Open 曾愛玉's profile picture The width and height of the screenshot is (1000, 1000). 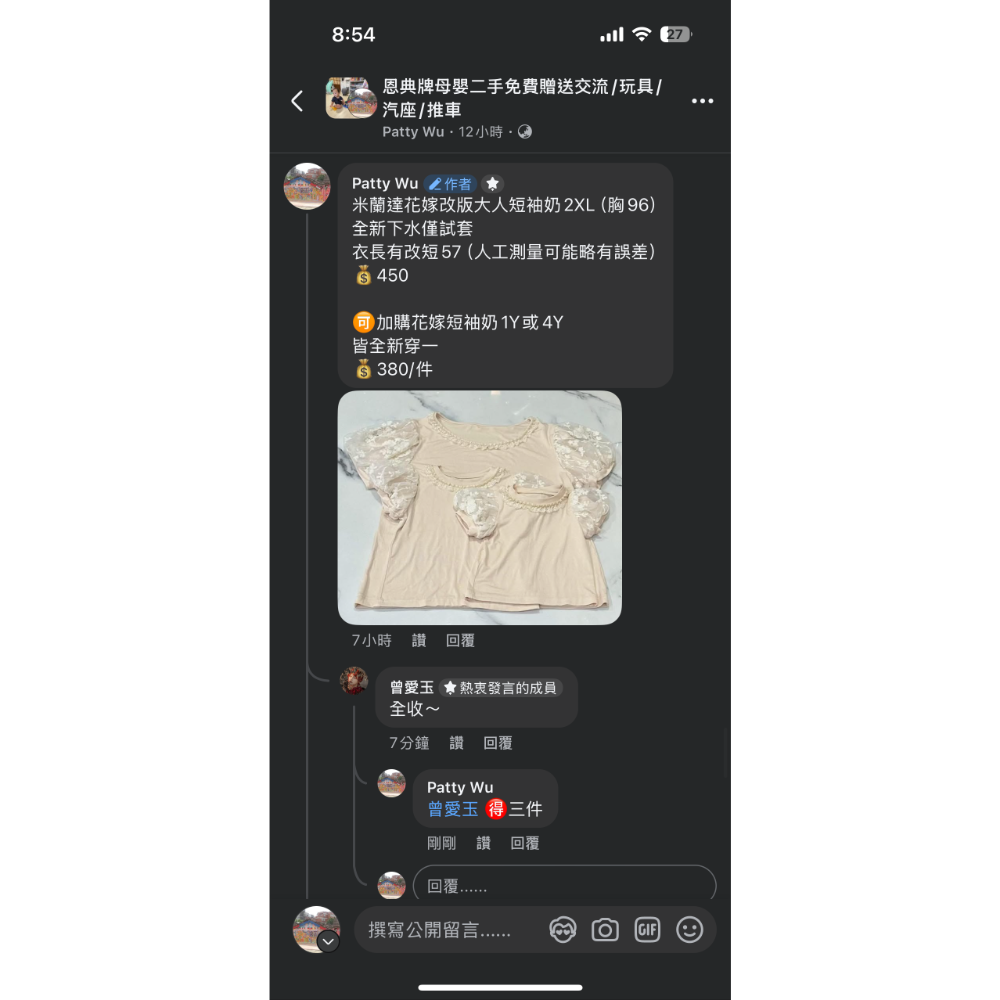tap(354, 680)
